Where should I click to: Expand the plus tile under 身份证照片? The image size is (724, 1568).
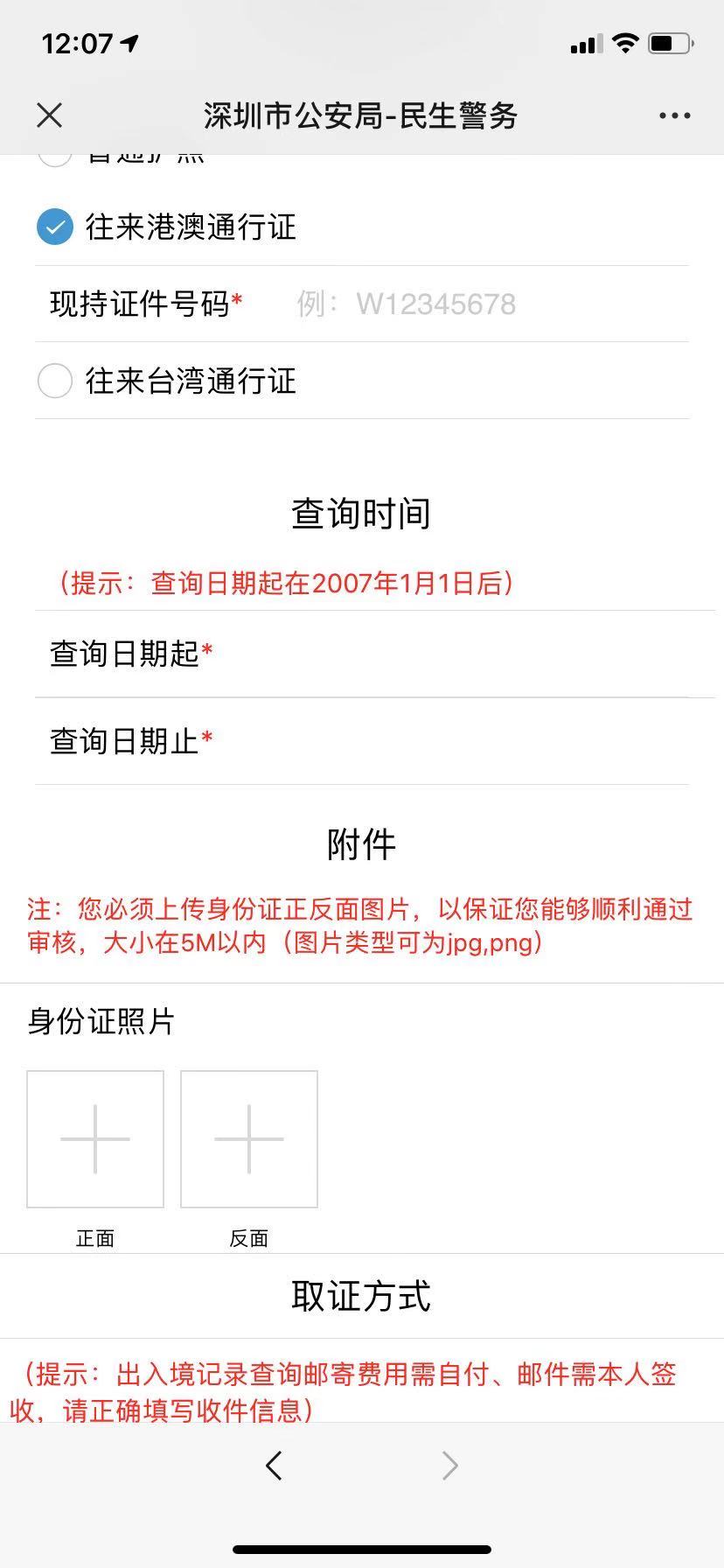click(x=94, y=1138)
